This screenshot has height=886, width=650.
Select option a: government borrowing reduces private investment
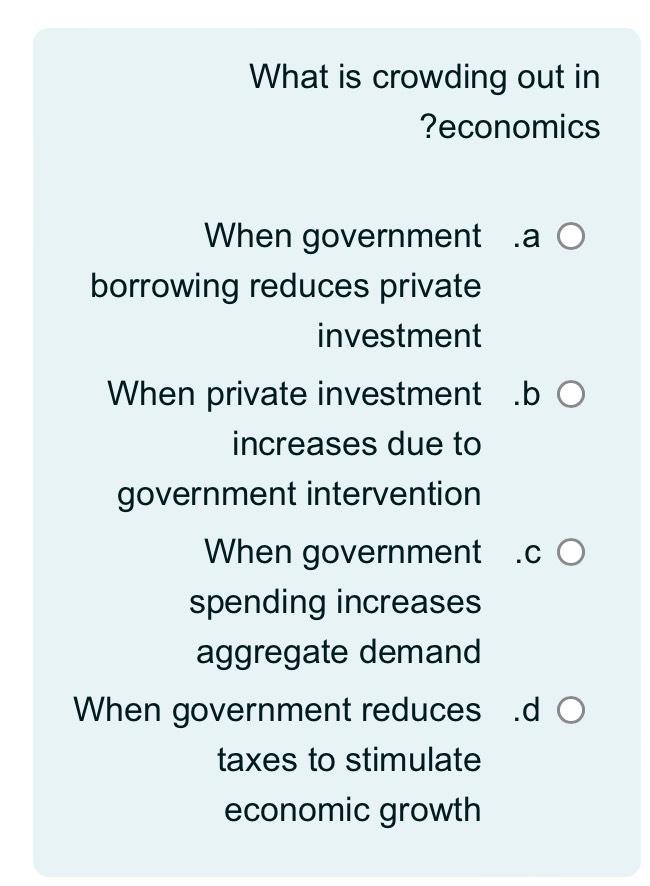[571, 237]
